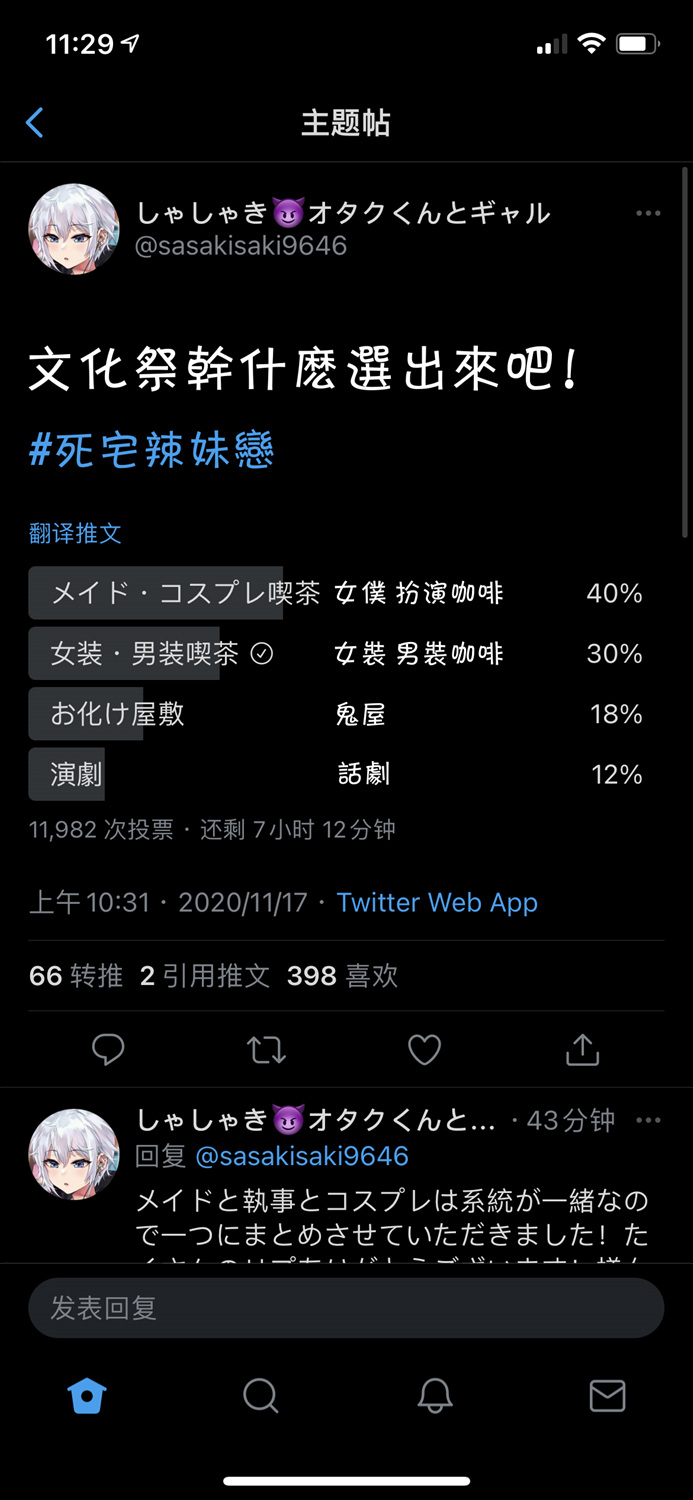Viewport: 693px width, 1500px height.
Task: Open the overflow menu on the main tweet
Action: (648, 213)
